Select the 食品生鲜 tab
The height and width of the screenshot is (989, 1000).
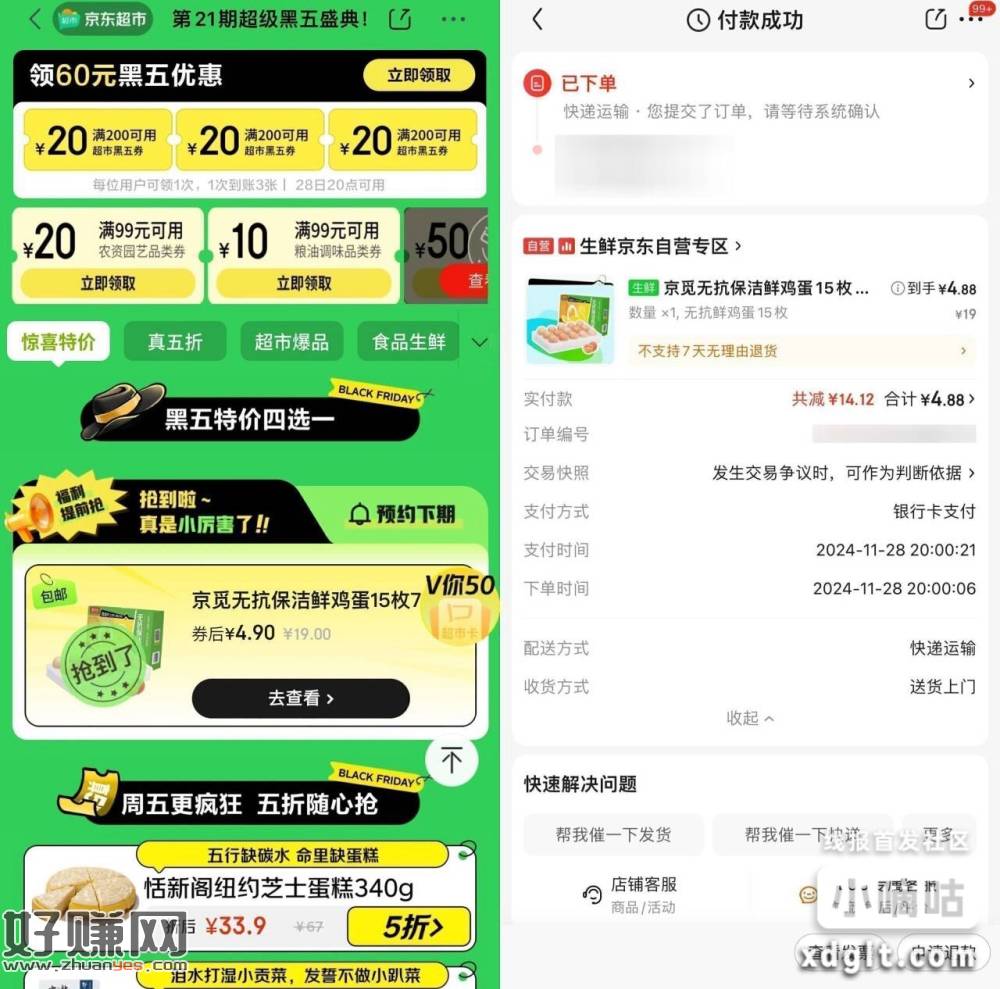408,342
